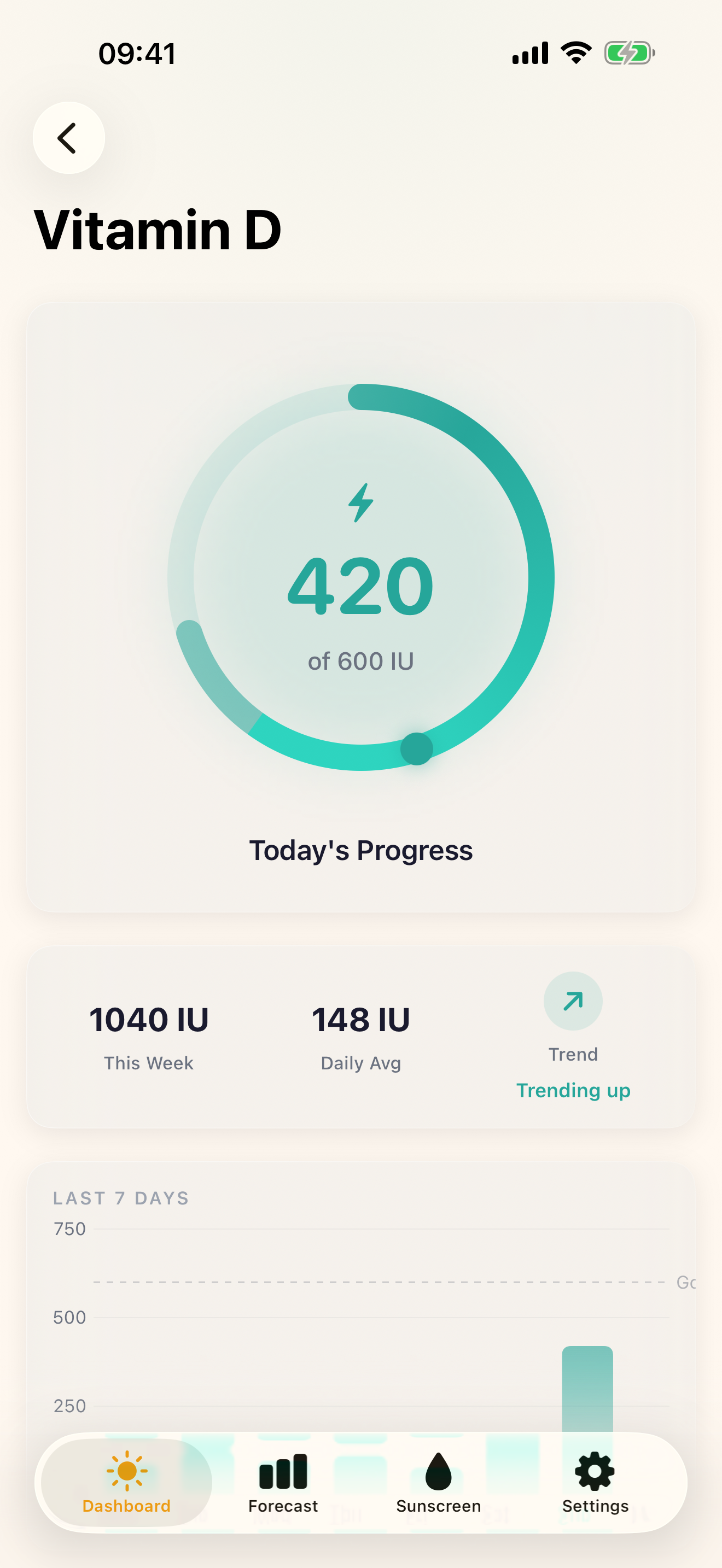Switch to the Sunscreen tab

point(438,1507)
